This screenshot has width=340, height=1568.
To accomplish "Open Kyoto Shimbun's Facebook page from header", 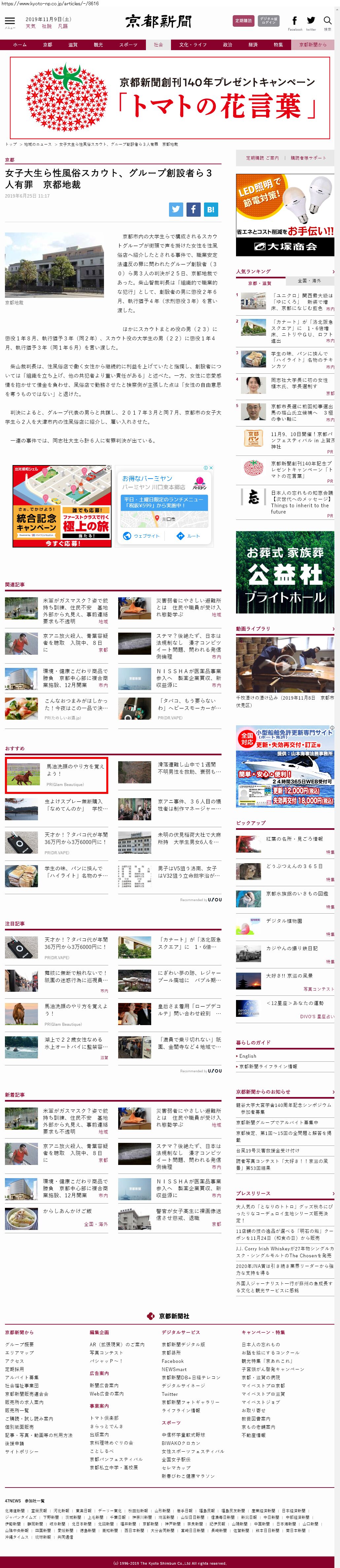I will point(294,21).
